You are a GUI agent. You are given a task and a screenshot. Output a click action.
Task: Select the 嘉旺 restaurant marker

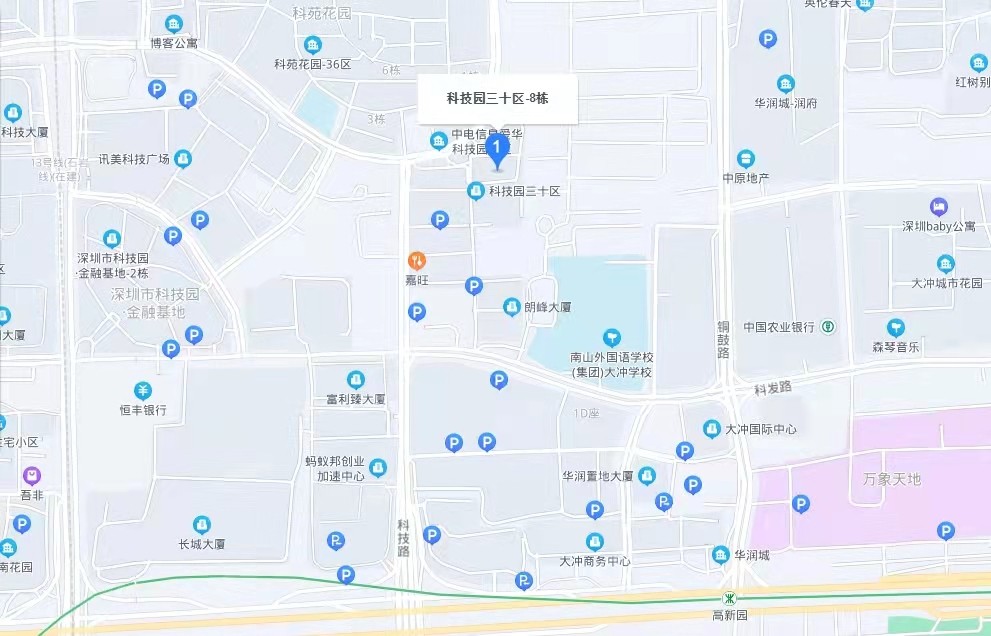[417, 261]
